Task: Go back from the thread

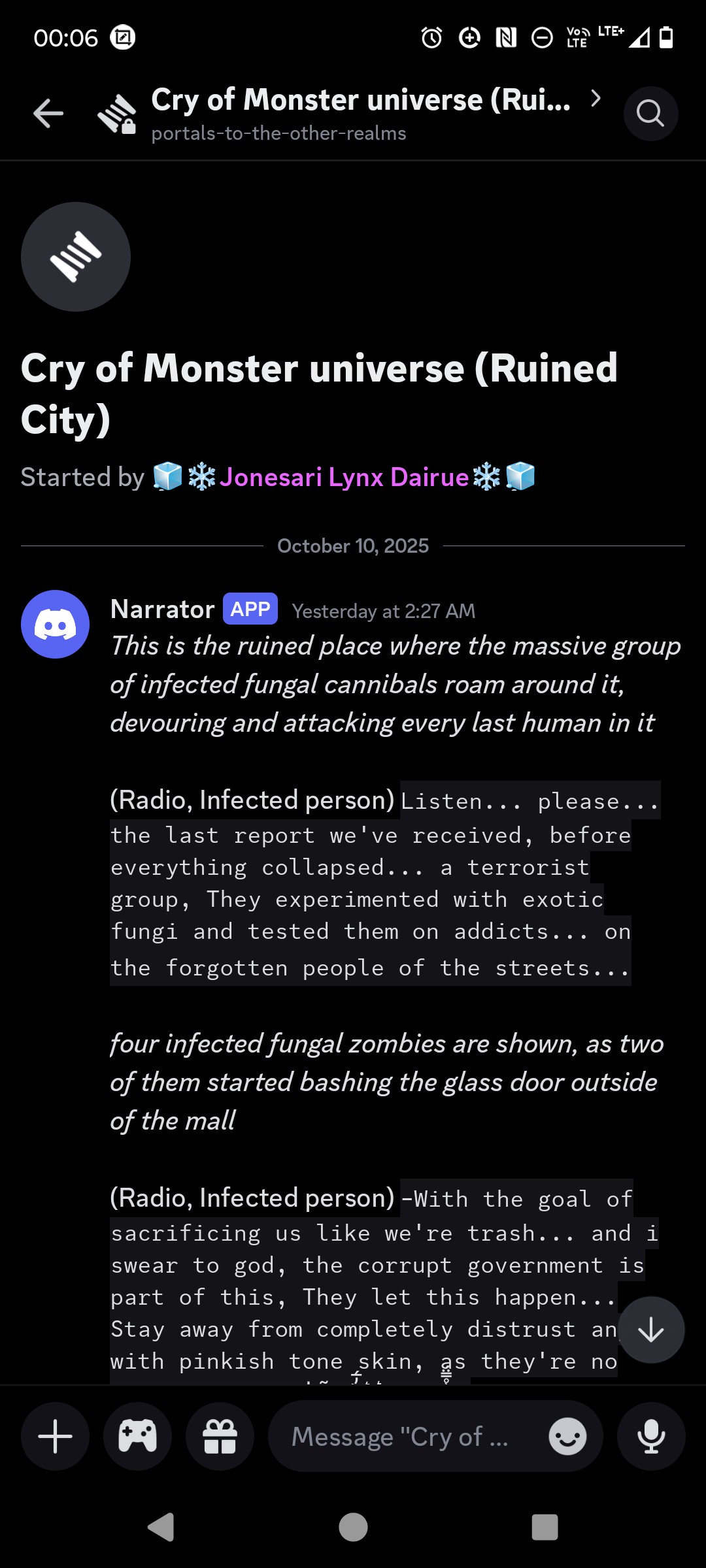Action: point(48,114)
